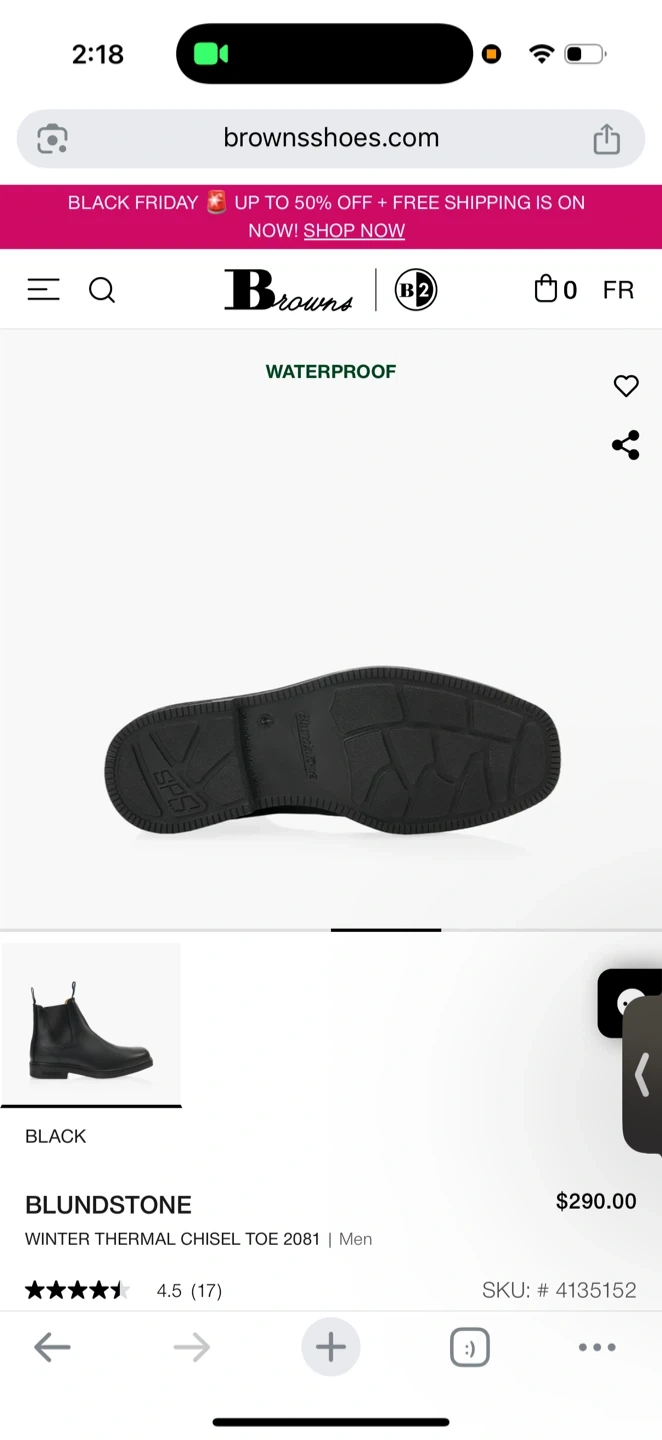Open the Browns homepage logo

tap(288, 290)
